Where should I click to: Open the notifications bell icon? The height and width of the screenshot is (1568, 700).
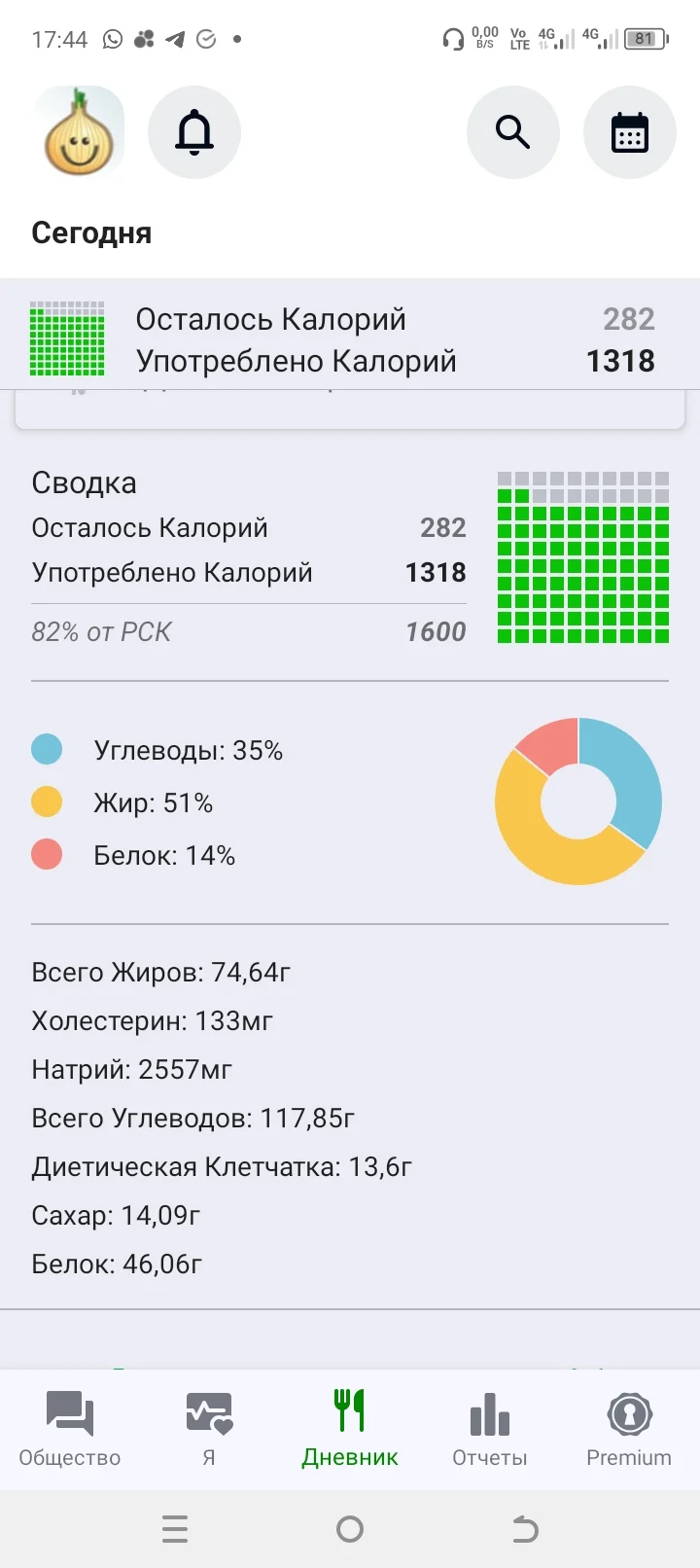pos(193,132)
